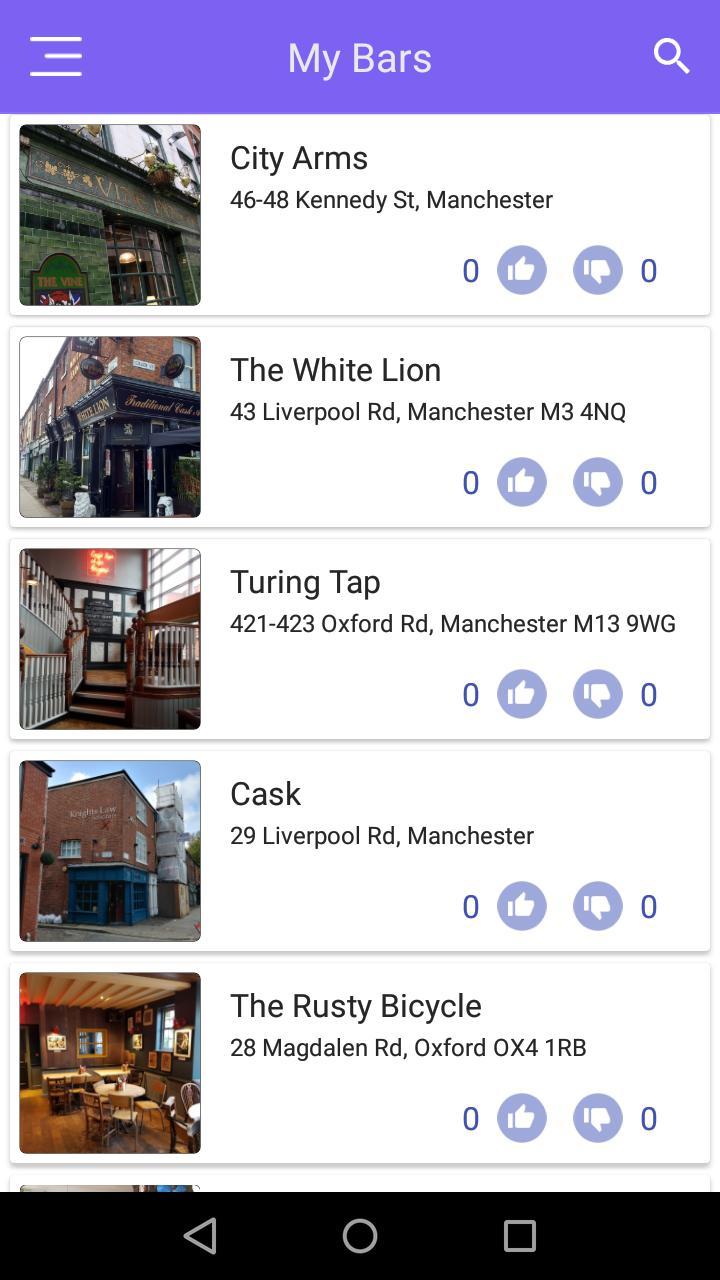
Task: Like the City Arms bar
Action: [x=522, y=269]
